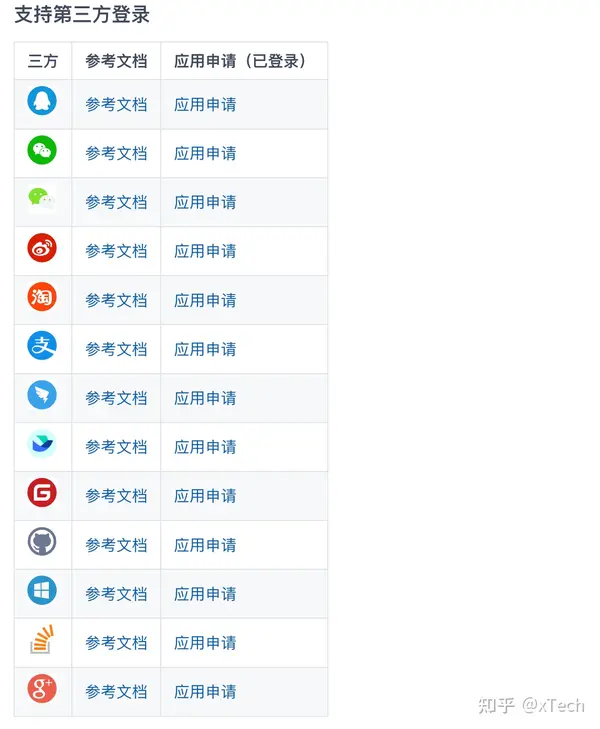Tap 应用申请 for Gitee
Viewport: 600px width, 729px height.
pyautogui.click(x=205, y=496)
